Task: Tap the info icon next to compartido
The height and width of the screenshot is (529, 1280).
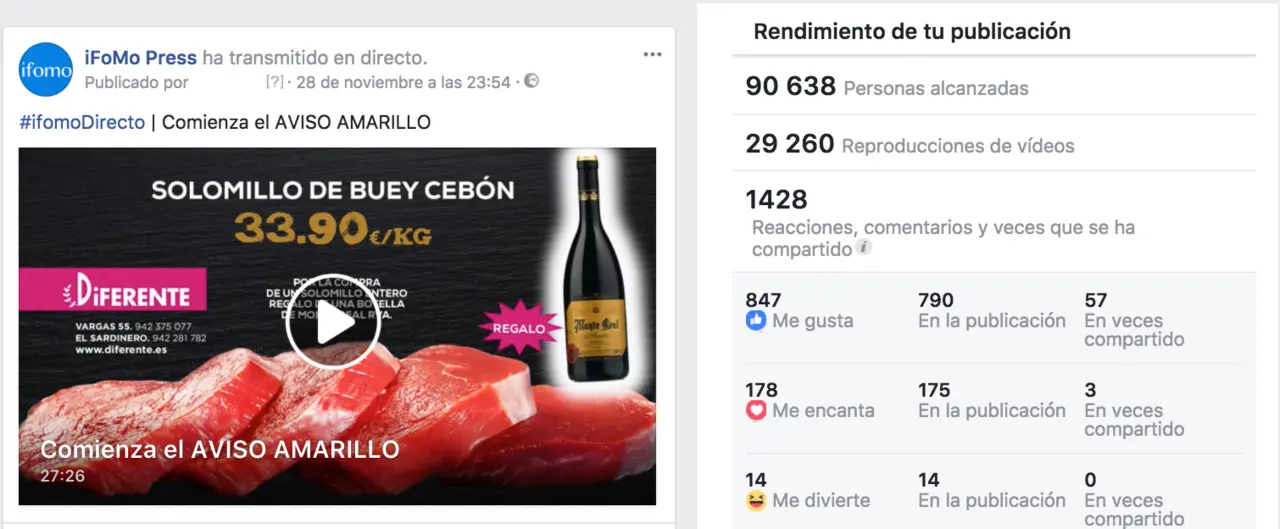Action: pyautogui.click(x=864, y=247)
